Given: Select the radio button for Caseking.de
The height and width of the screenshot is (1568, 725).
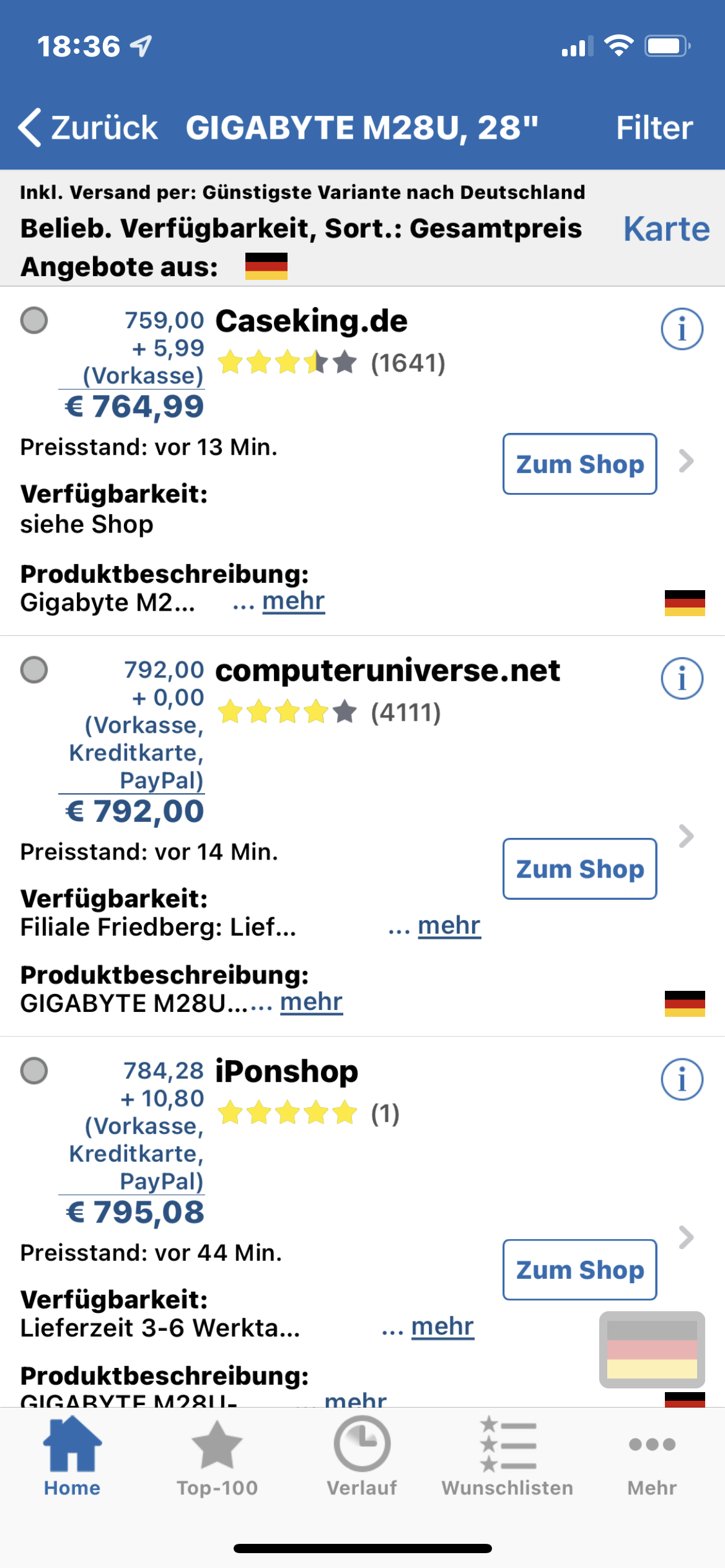Looking at the screenshot, I should click(34, 321).
